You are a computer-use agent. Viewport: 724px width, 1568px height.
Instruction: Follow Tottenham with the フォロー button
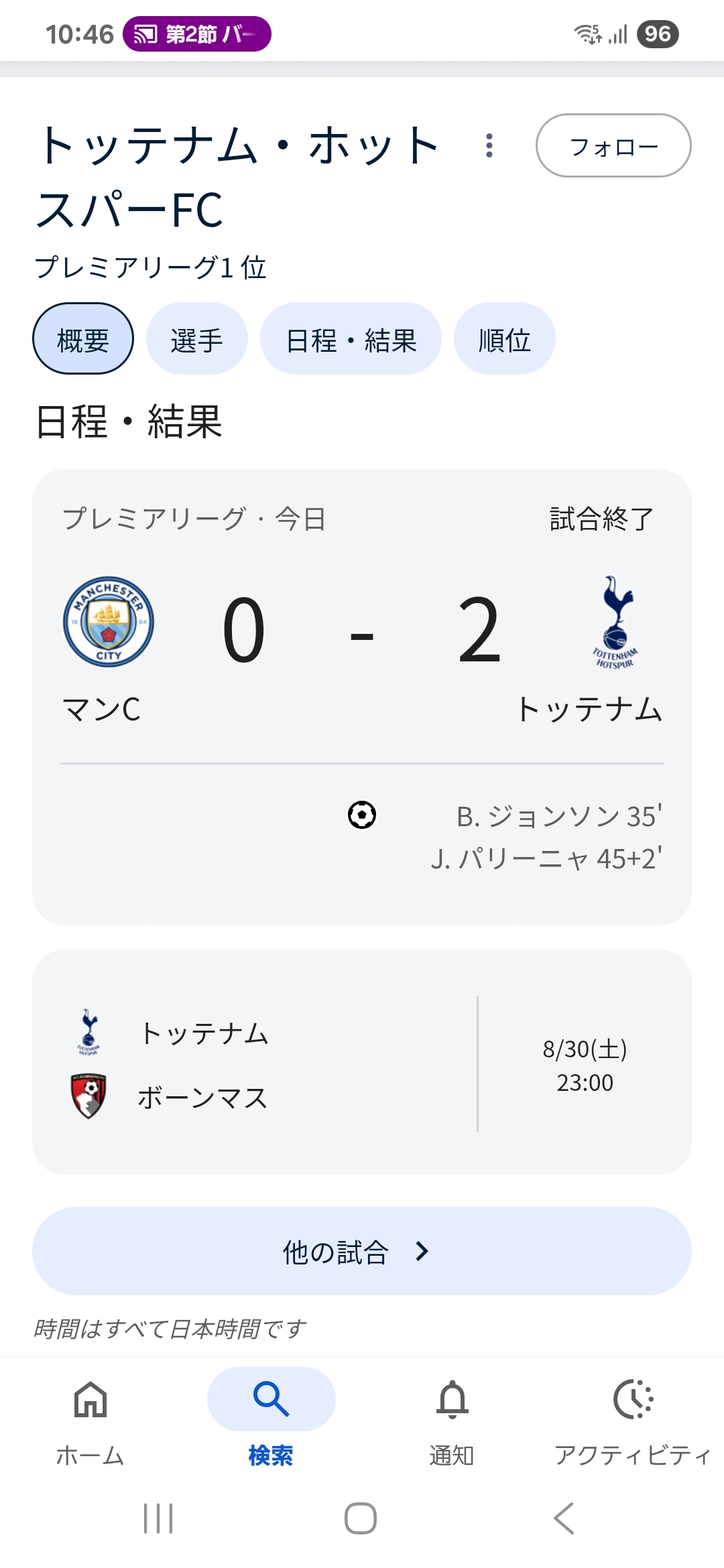tap(613, 145)
